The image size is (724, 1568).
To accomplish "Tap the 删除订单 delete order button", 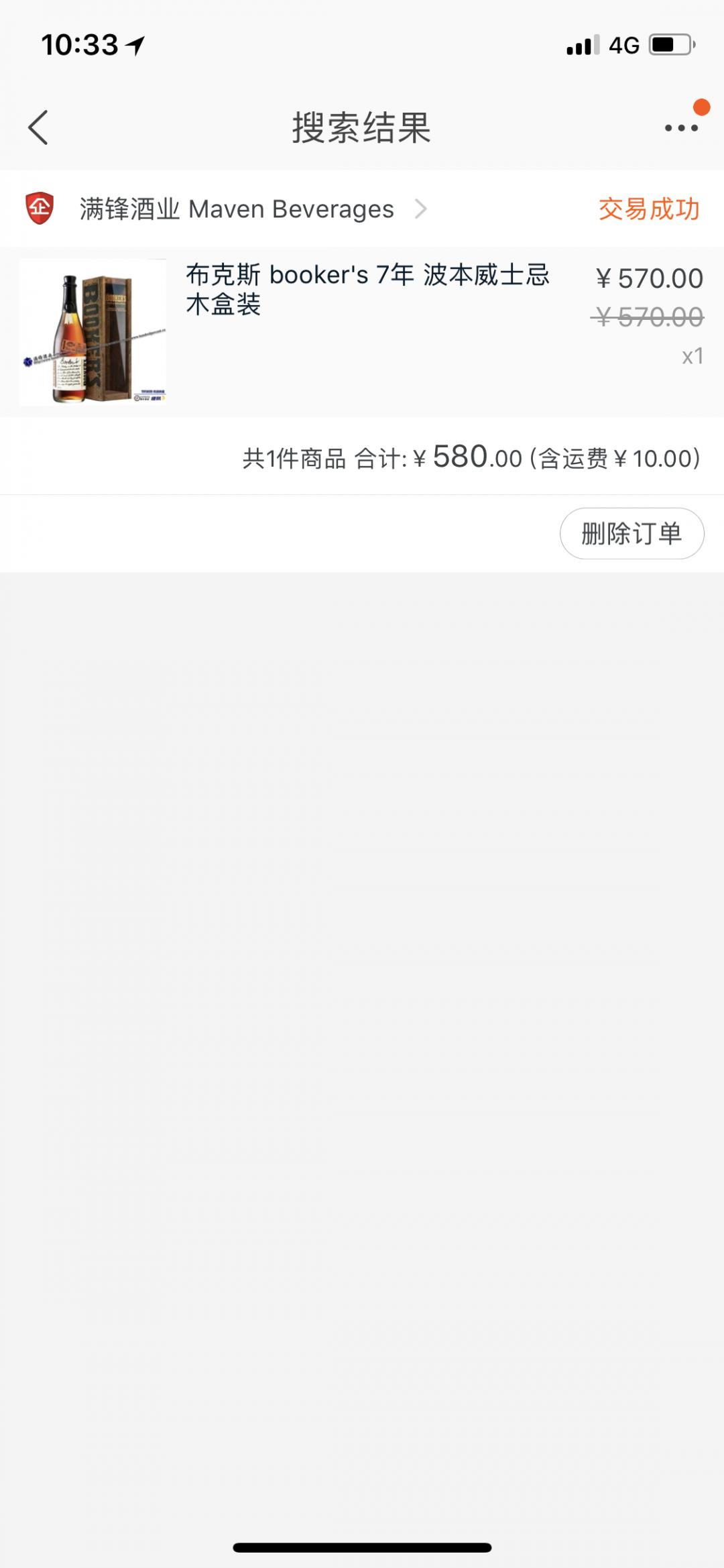I will (630, 532).
